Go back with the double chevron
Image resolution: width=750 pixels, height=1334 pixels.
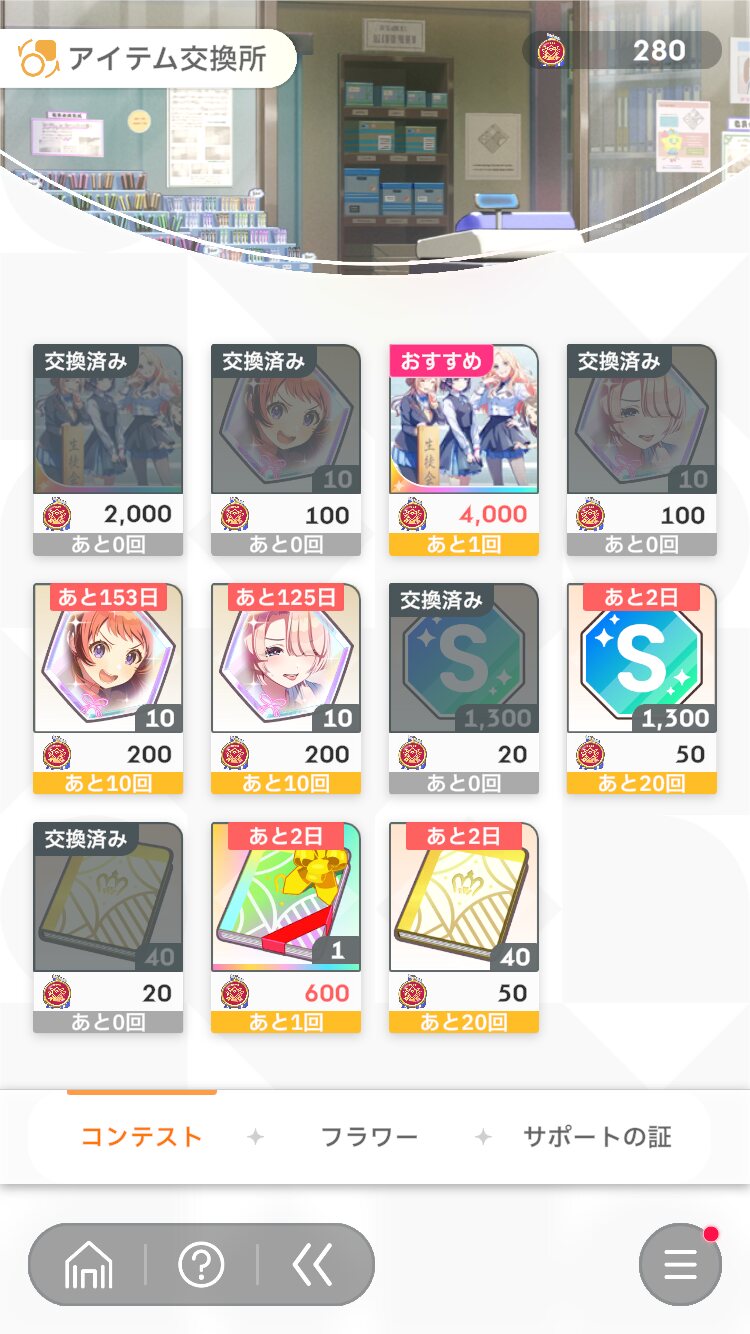click(x=313, y=1265)
